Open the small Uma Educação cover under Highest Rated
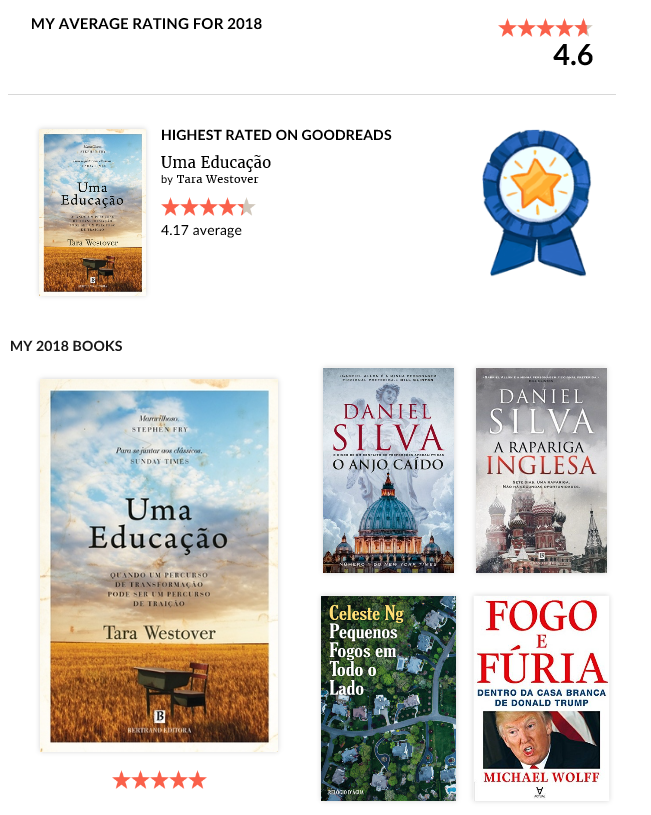Viewport: 651px width, 815px height. [92, 211]
